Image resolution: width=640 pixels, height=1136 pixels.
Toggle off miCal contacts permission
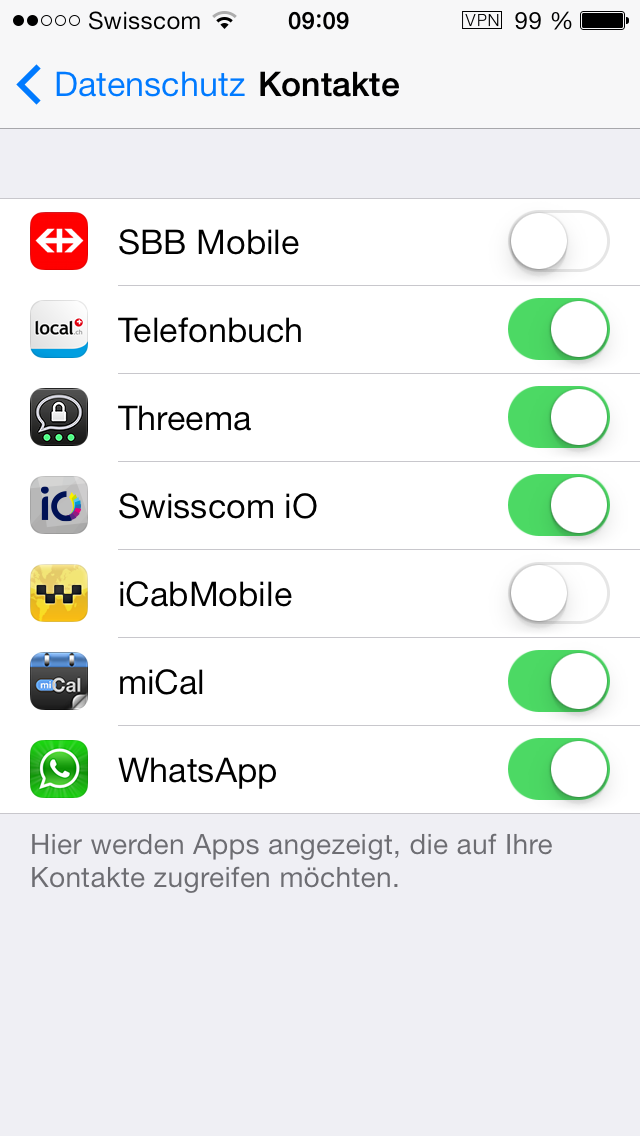[x=559, y=681]
